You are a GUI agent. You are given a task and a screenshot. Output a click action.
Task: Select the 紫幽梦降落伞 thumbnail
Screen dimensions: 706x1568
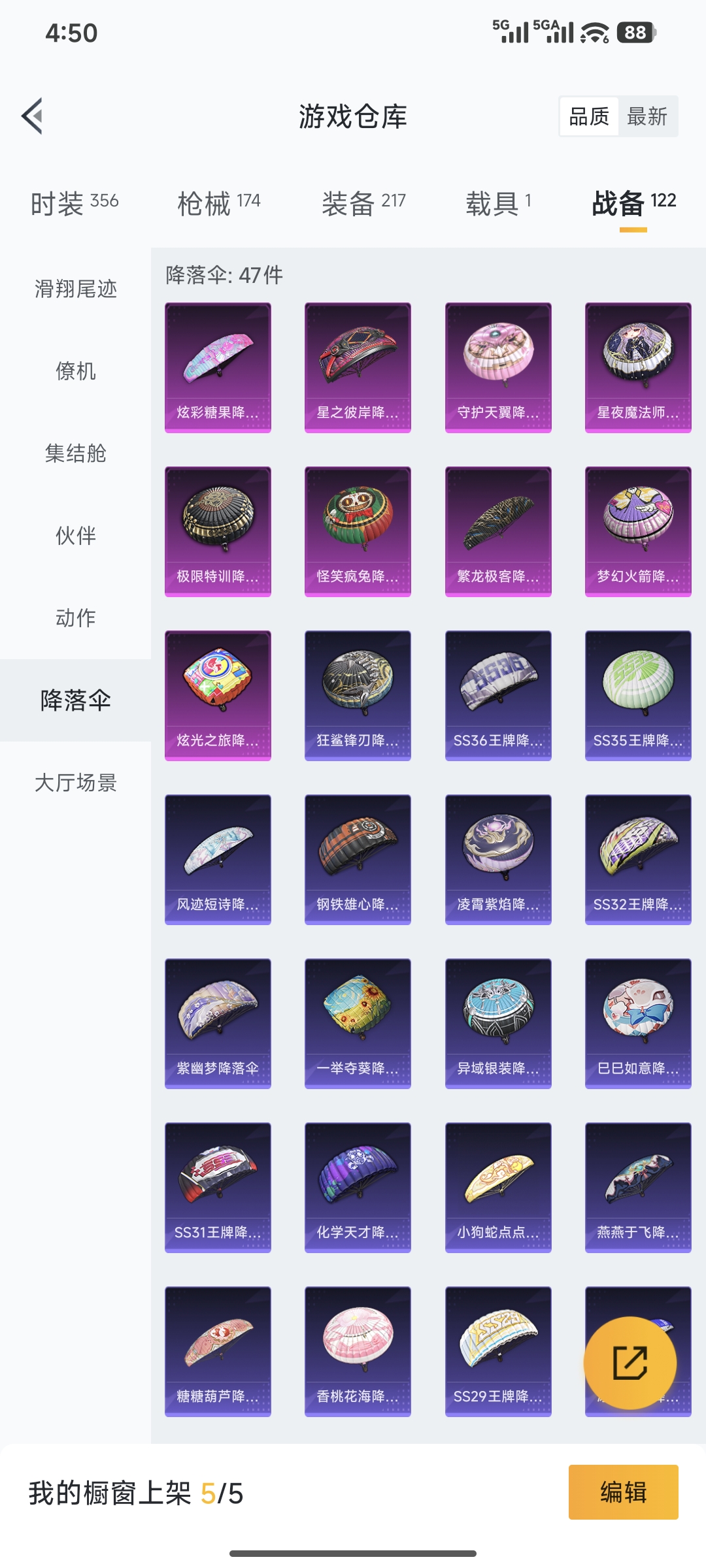click(217, 1024)
